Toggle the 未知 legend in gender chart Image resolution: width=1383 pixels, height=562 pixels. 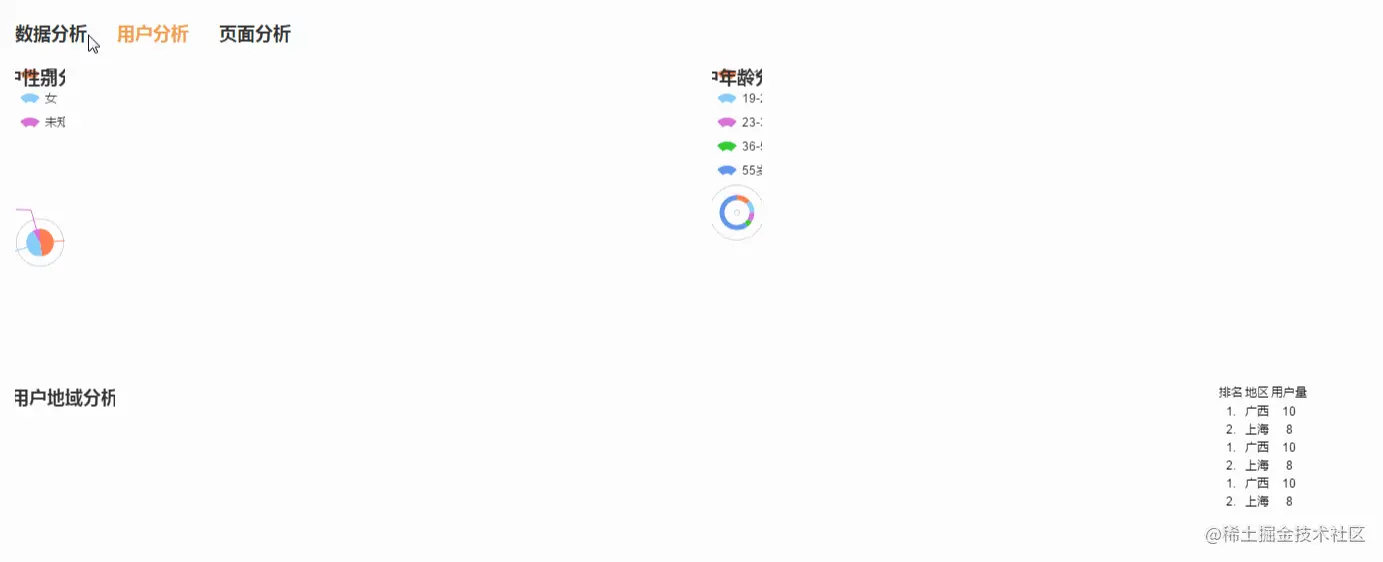pos(42,122)
